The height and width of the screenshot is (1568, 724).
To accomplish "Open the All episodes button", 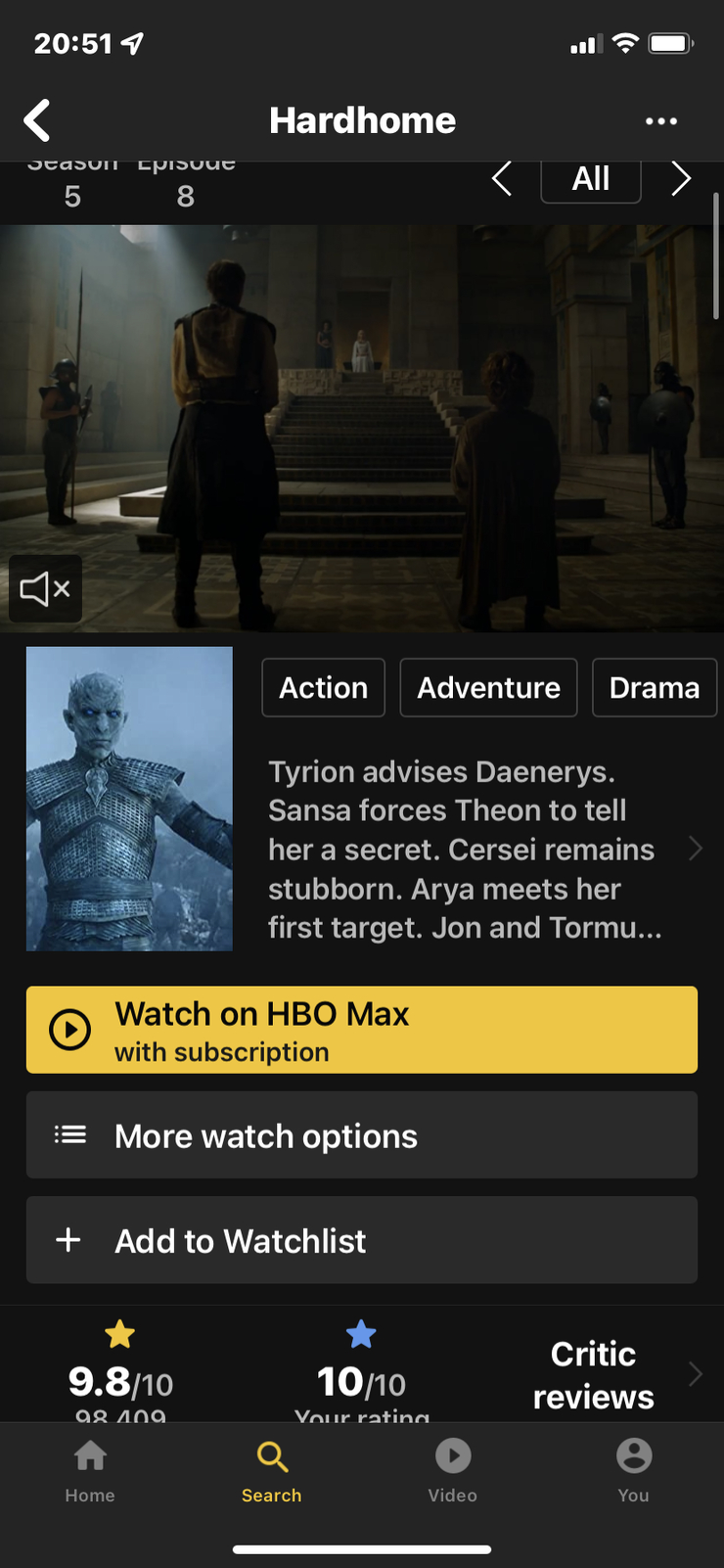I will tap(591, 180).
